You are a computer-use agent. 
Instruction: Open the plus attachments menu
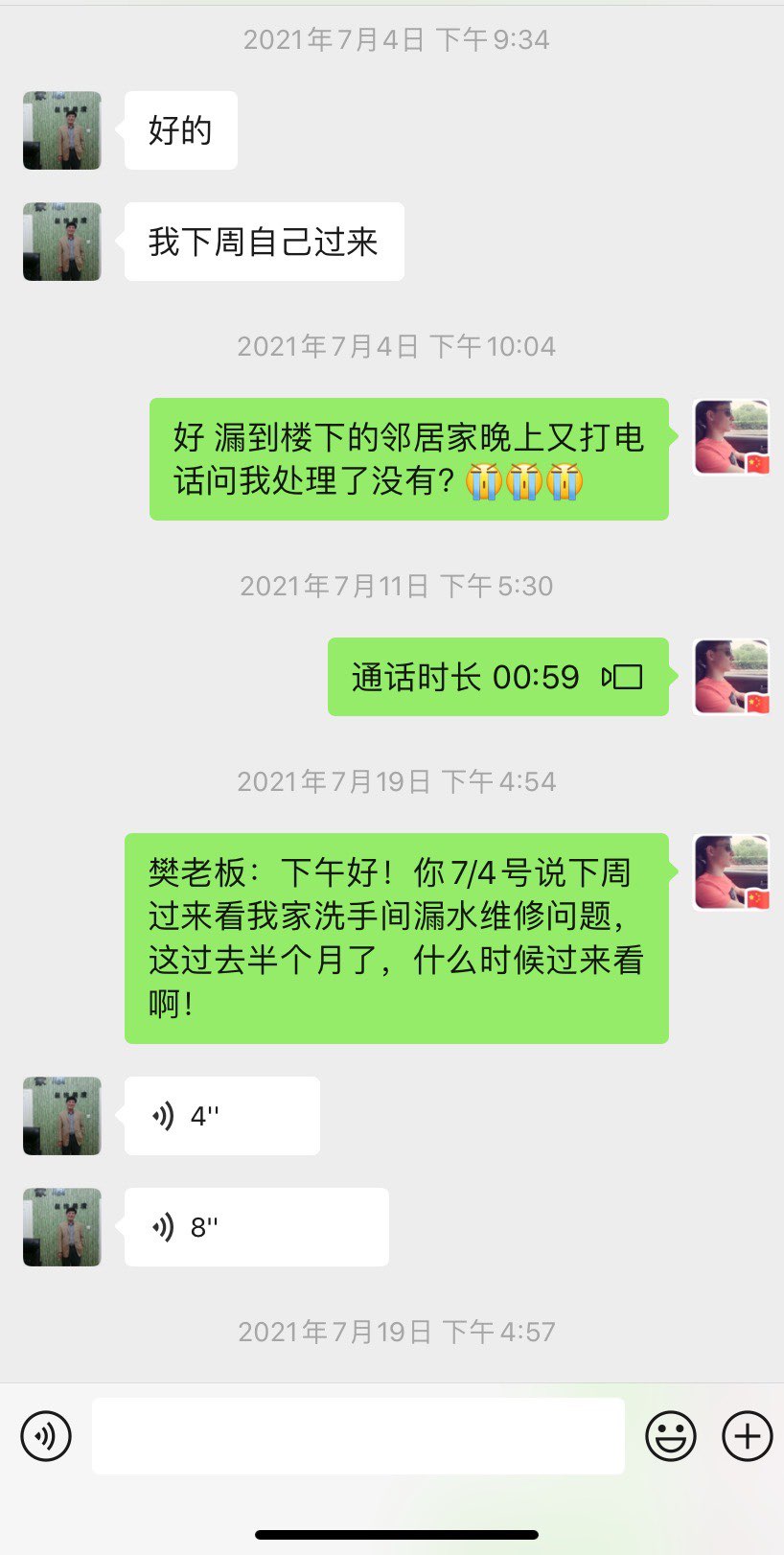[747, 1435]
